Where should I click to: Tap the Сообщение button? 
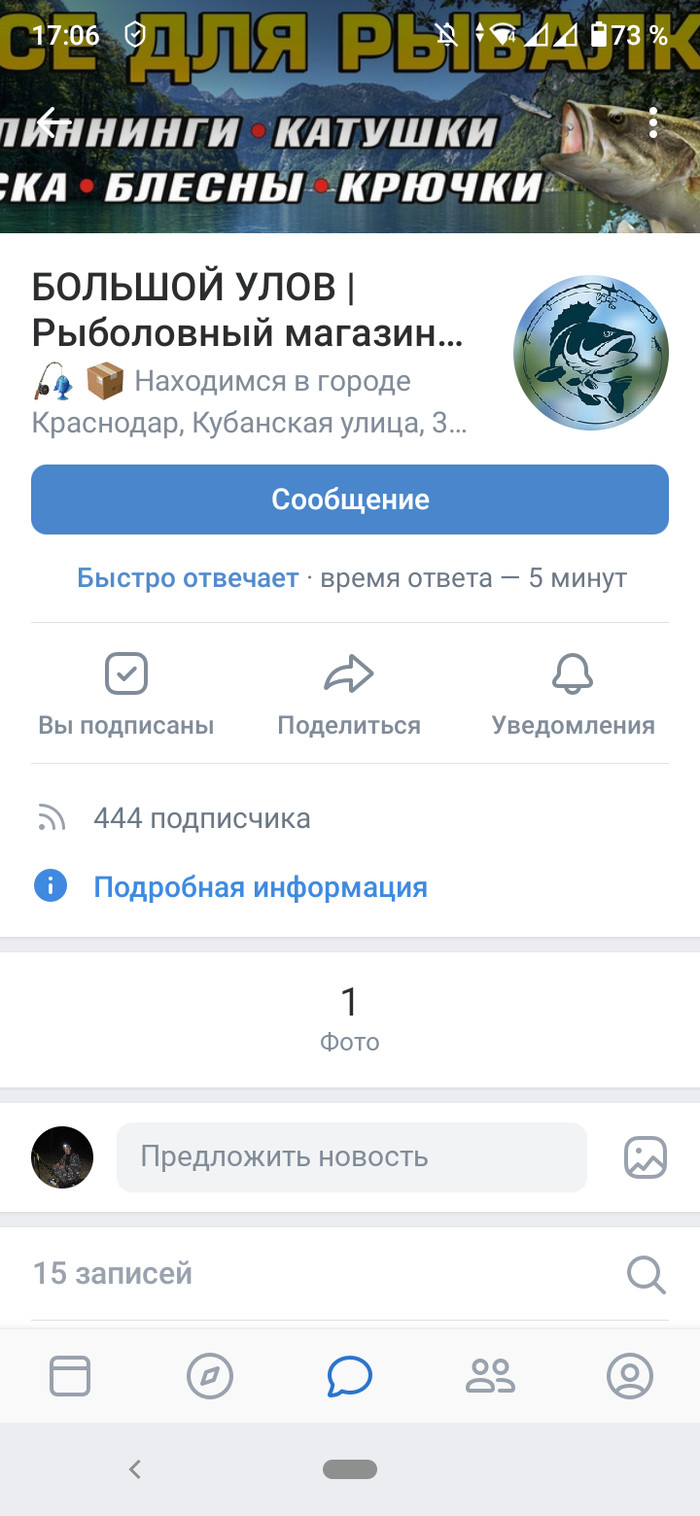350,499
